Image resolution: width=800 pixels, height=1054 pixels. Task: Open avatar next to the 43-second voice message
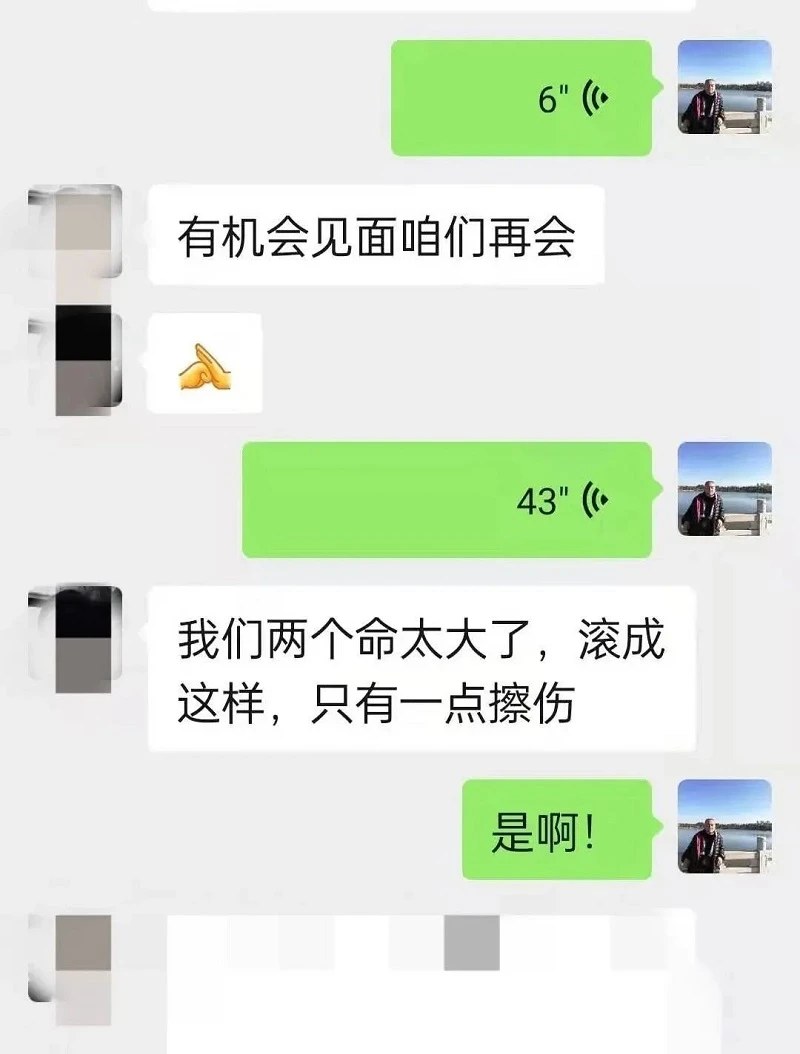click(x=724, y=489)
